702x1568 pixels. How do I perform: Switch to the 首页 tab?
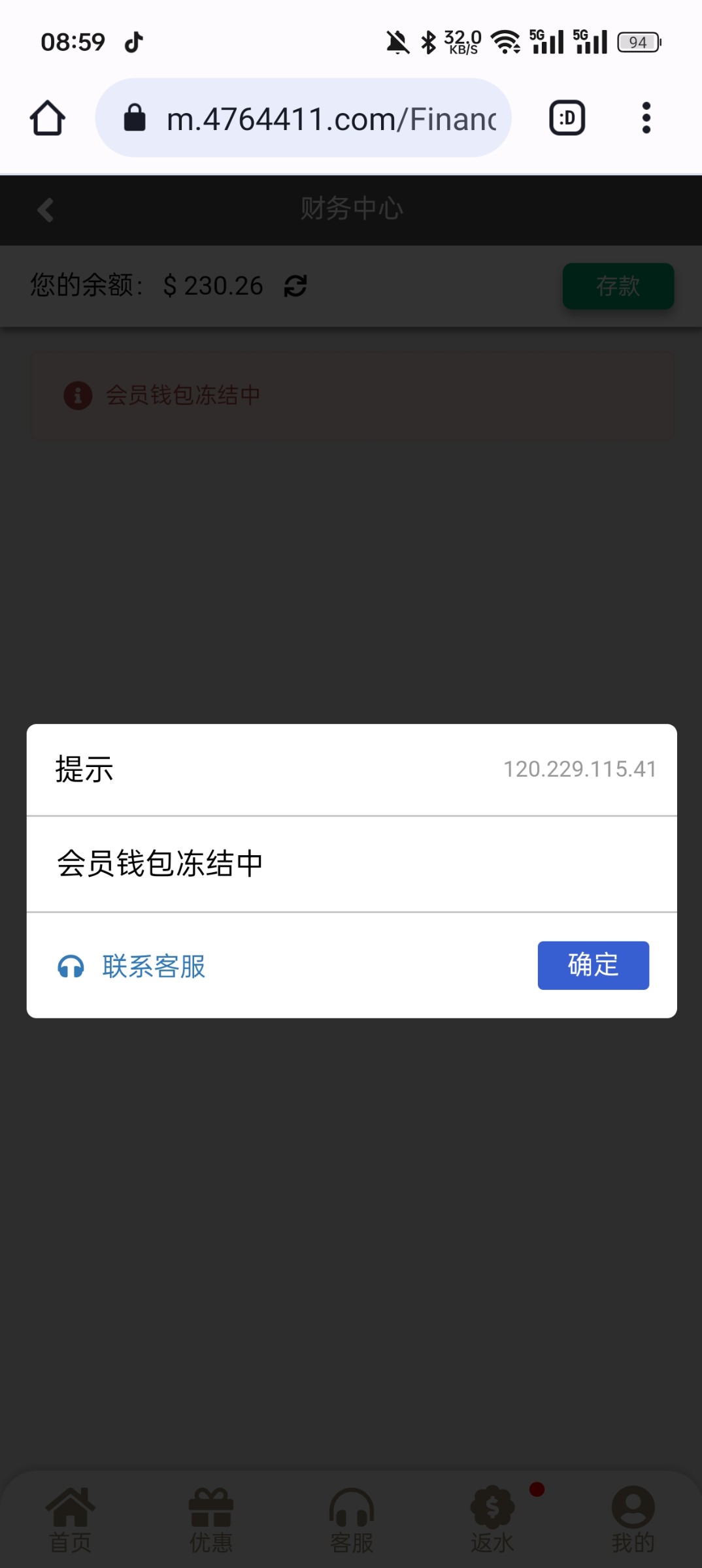71,1520
